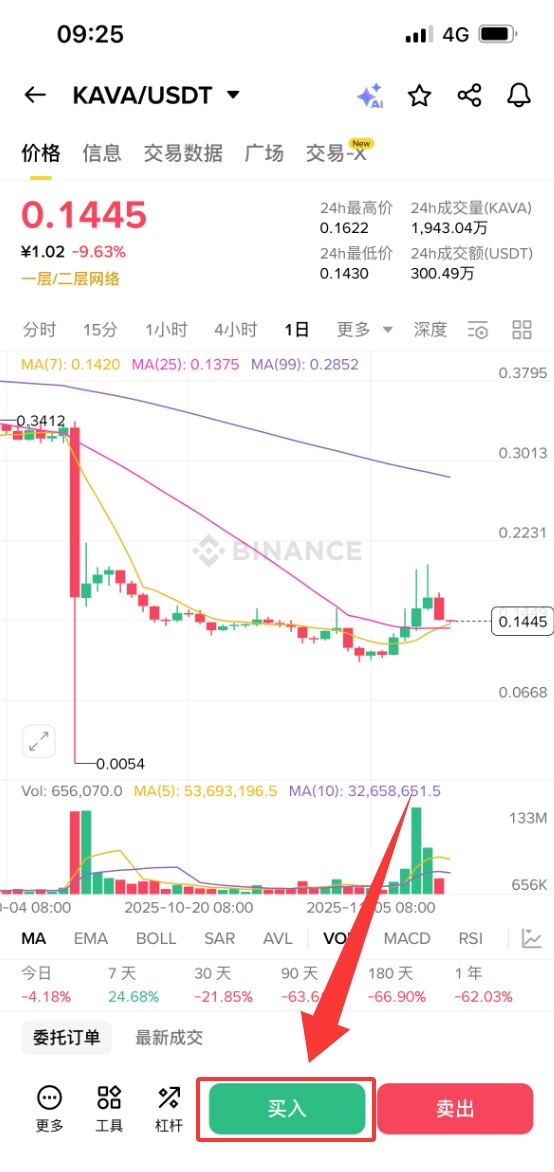Tap the red 卖出 button

[455, 1109]
